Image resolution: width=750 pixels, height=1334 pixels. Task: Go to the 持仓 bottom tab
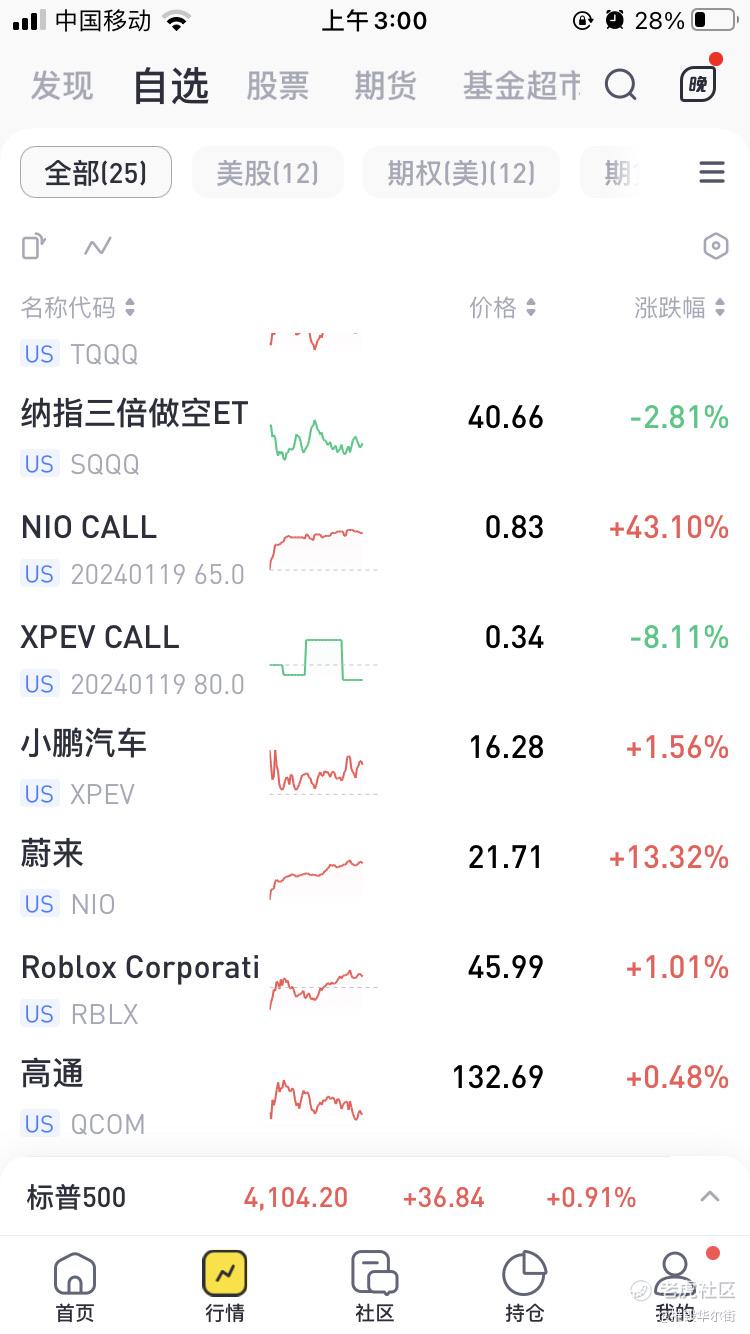click(x=525, y=1286)
